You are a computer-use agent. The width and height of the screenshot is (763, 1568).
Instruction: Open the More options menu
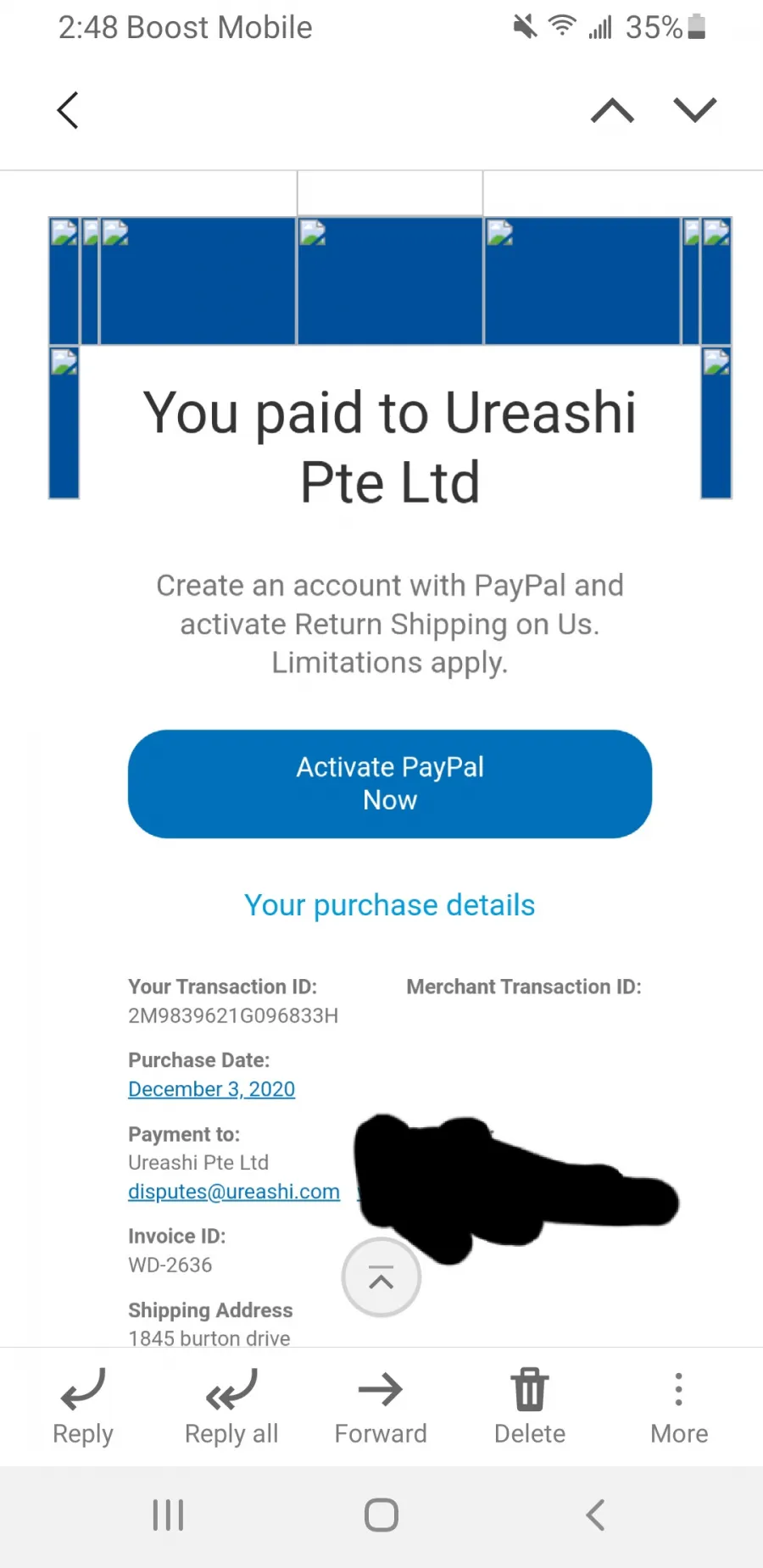[679, 1406]
